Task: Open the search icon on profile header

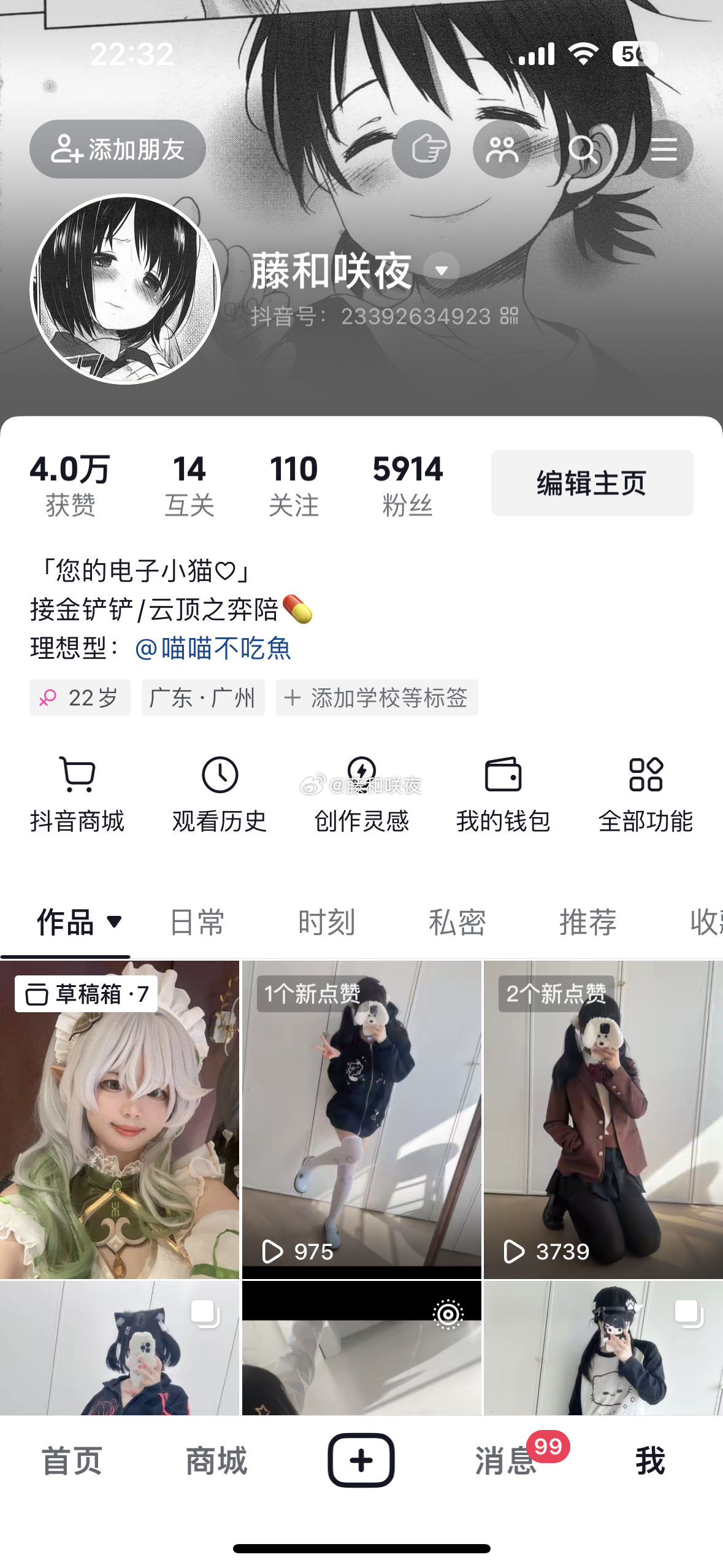Action: pyautogui.click(x=583, y=149)
